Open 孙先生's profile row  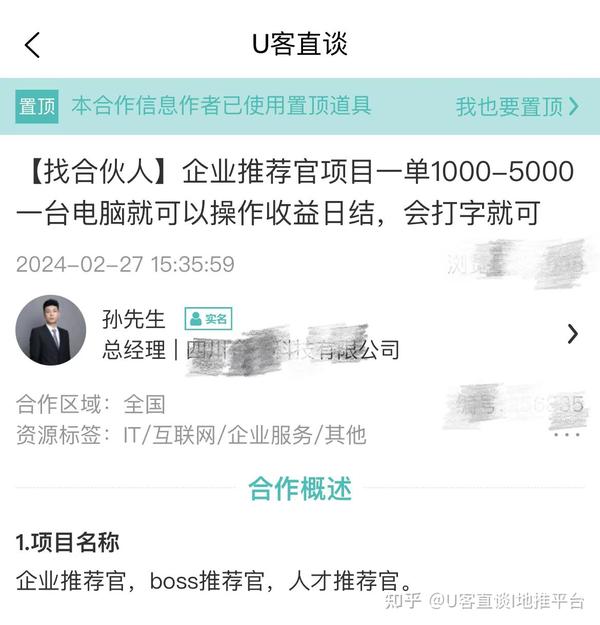[300, 333]
